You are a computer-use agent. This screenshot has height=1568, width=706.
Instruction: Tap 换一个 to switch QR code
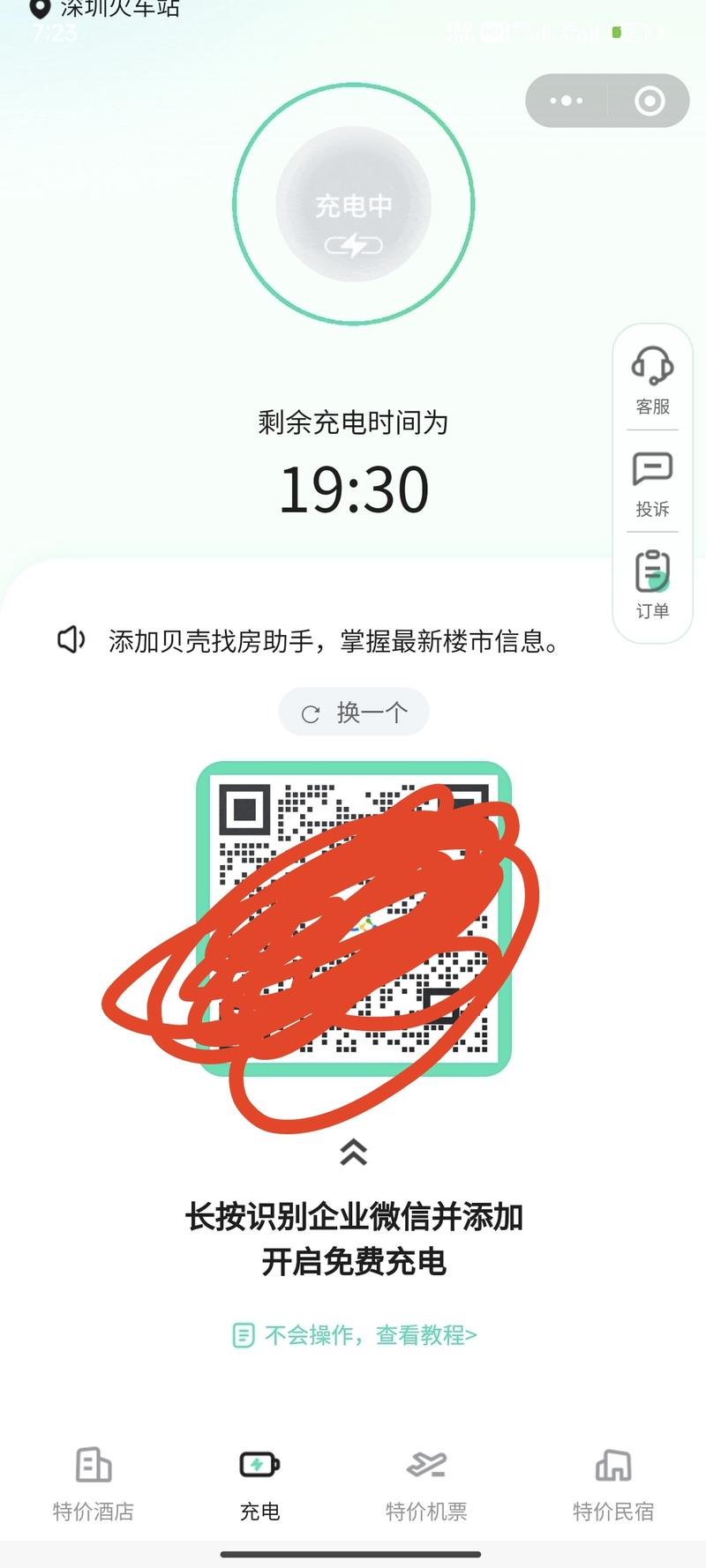pyautogui.click(x=354, y=712)
